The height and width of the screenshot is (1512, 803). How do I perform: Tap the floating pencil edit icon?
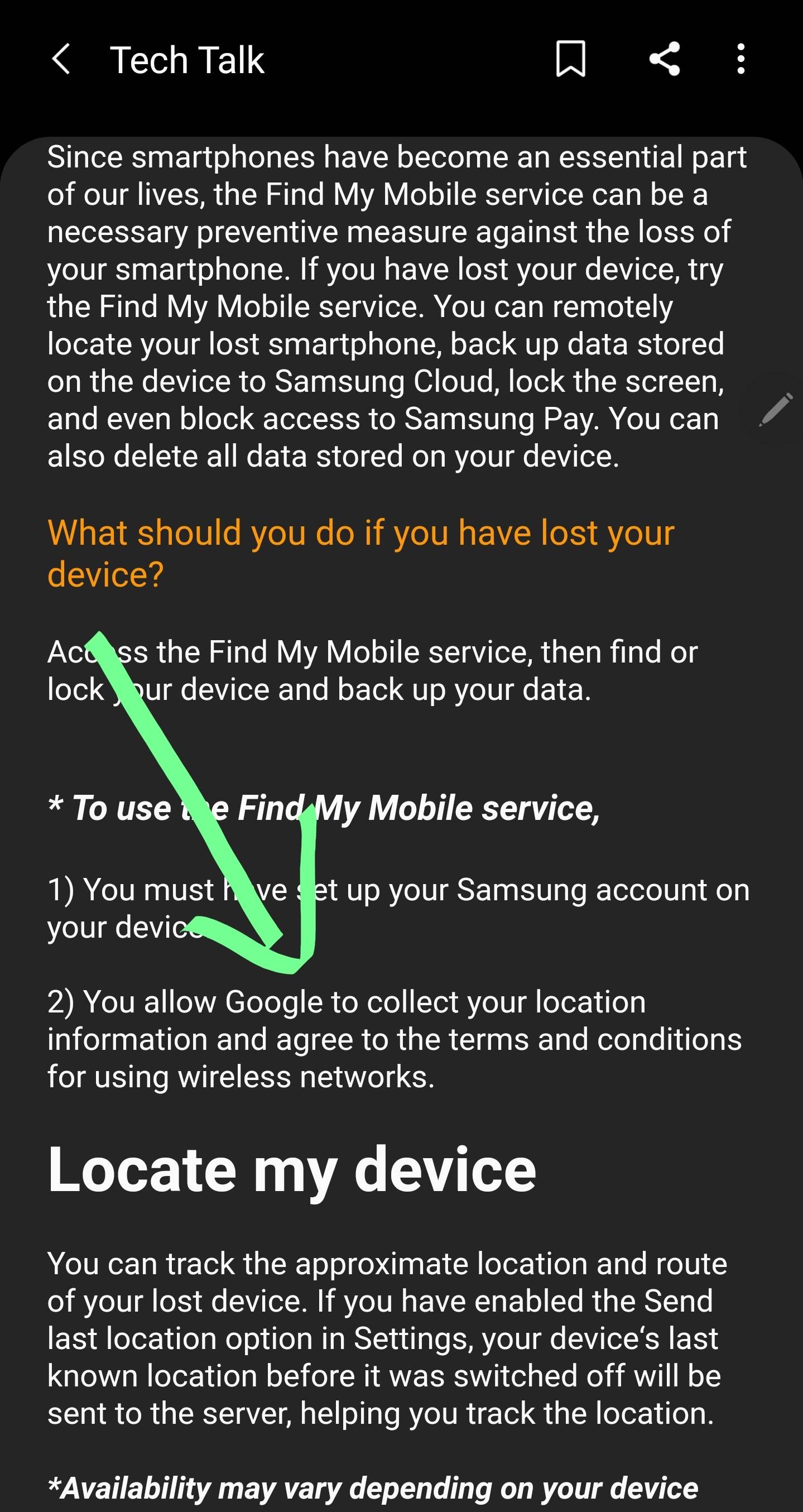point(776,409)
